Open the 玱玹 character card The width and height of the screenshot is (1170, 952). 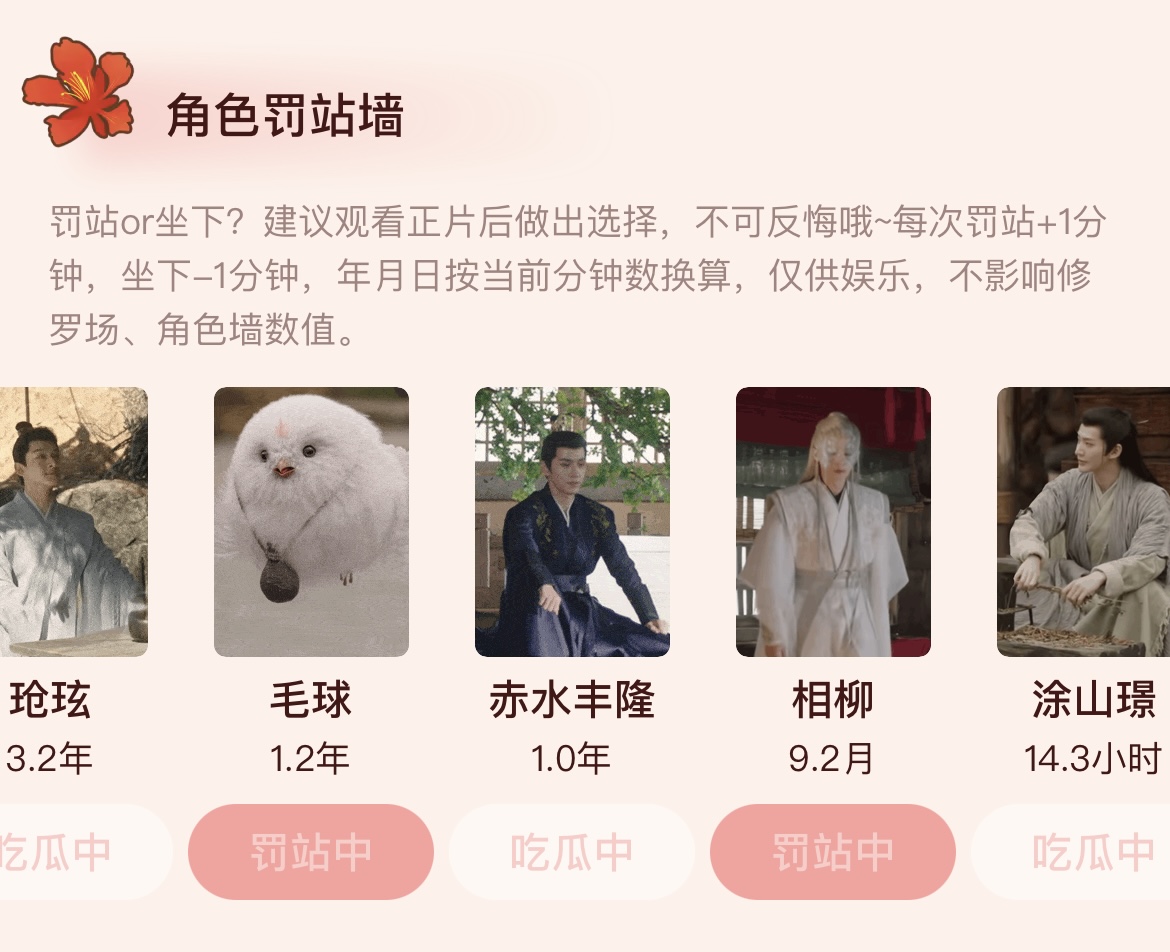[70, 522]
